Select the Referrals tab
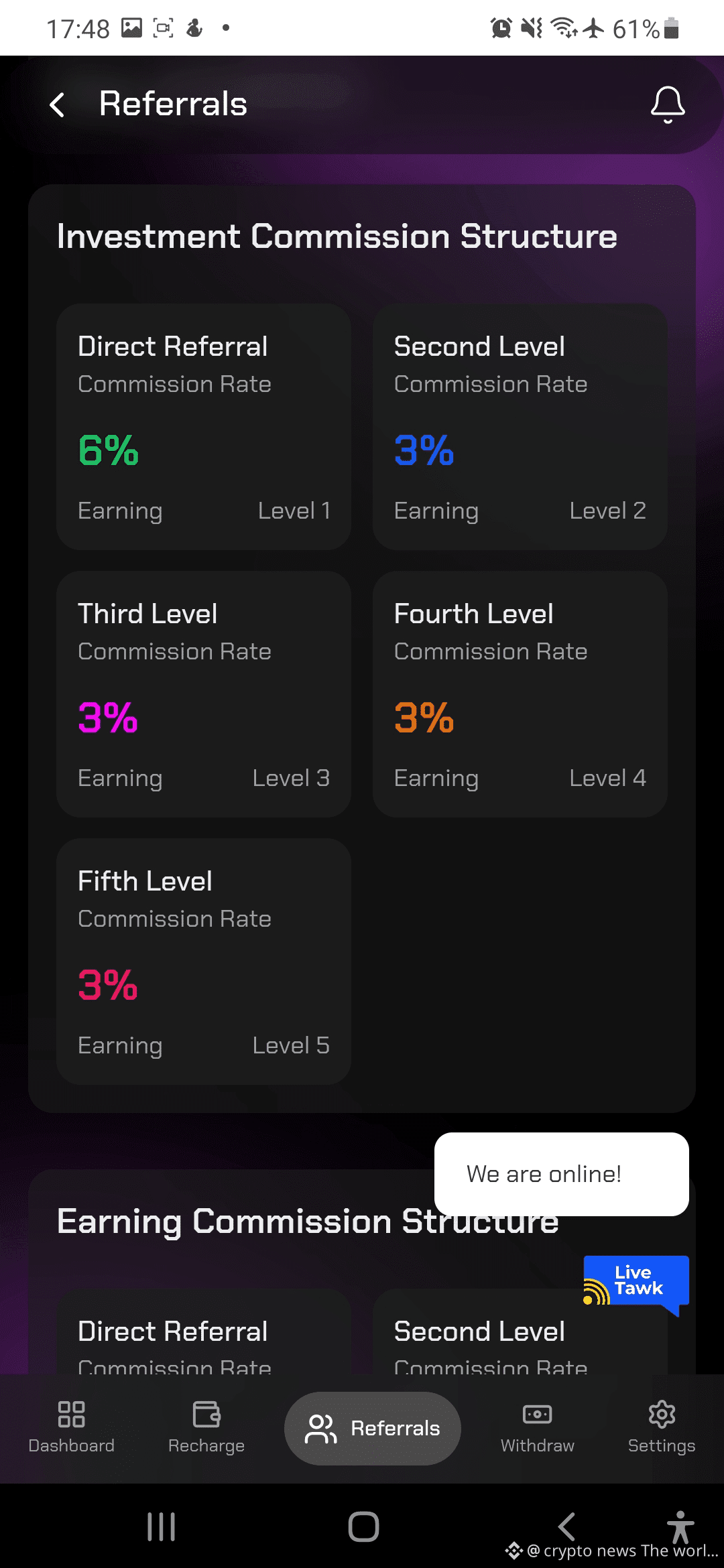 tap(373, 1428)
